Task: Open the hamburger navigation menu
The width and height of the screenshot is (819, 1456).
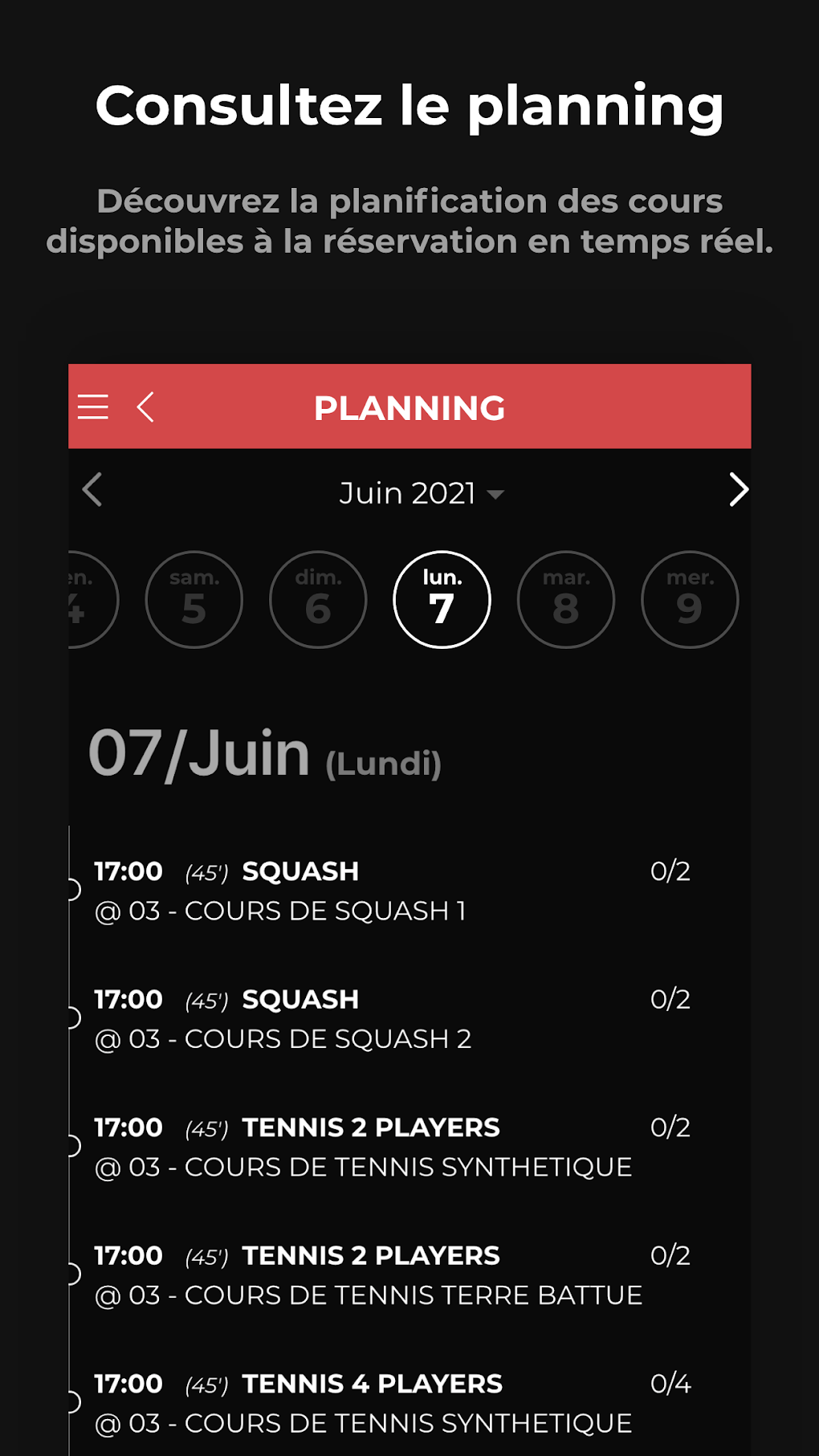Action: tap(93, 408)
